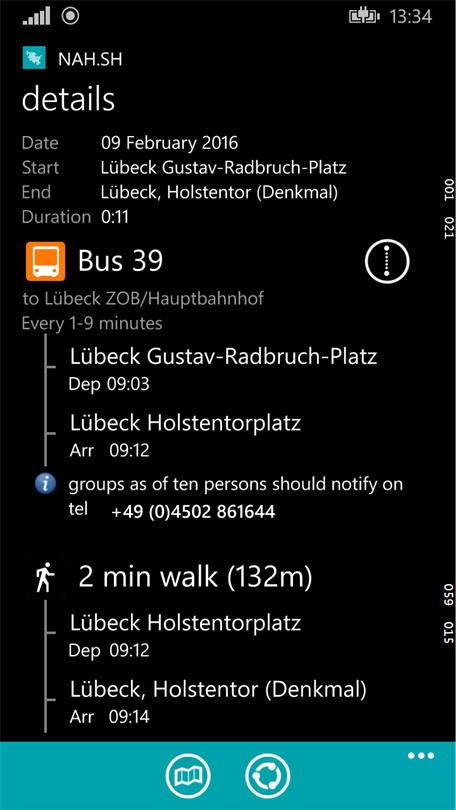This screenshot has height=810, width=456.
Task: Open the map view in the bottom bar
Action: pos(187,775)
